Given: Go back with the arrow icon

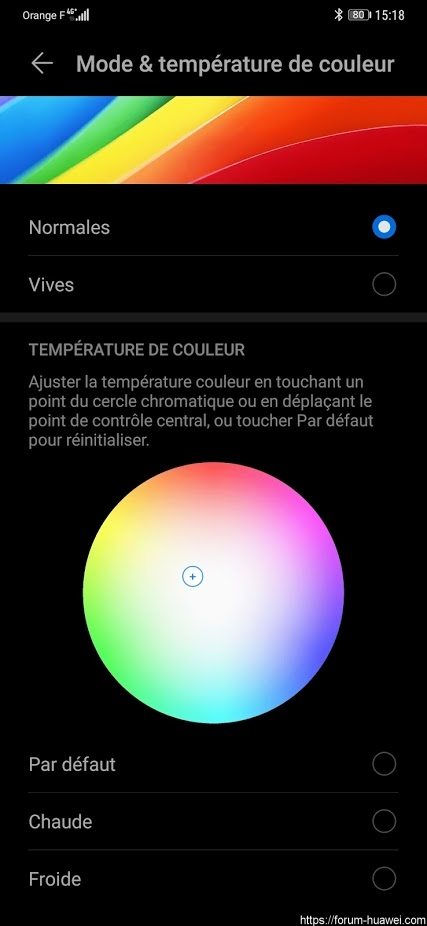Looking at the screenshot, I should point(42,63).
